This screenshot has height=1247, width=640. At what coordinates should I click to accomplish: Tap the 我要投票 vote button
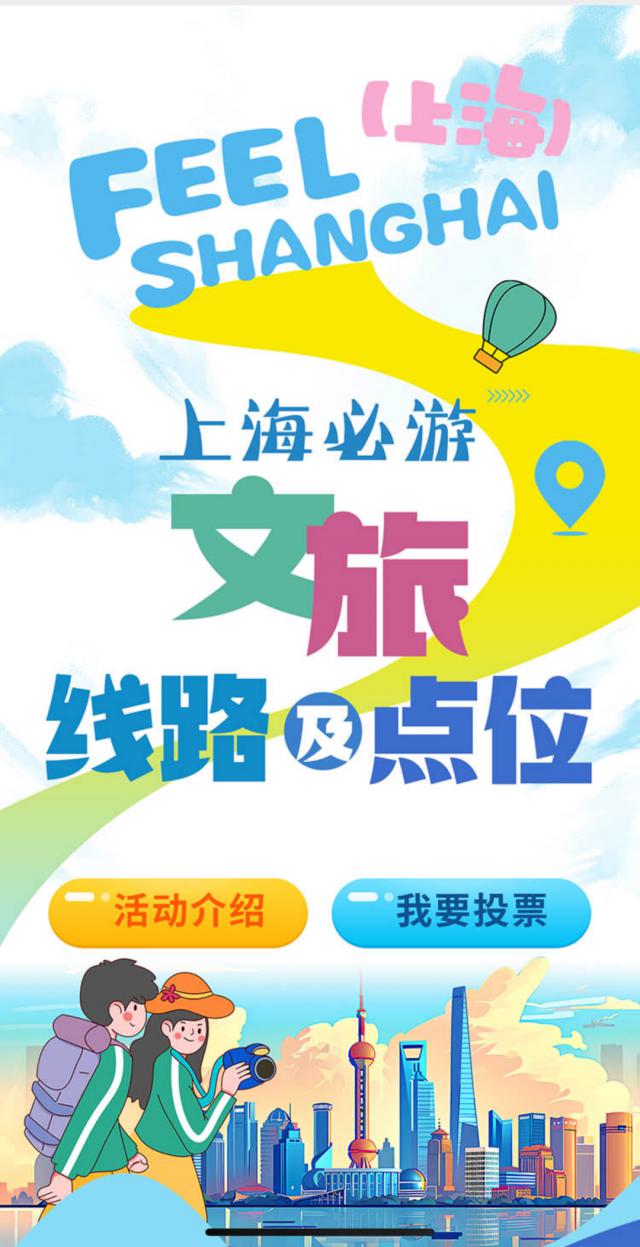[x=461, y=912]
